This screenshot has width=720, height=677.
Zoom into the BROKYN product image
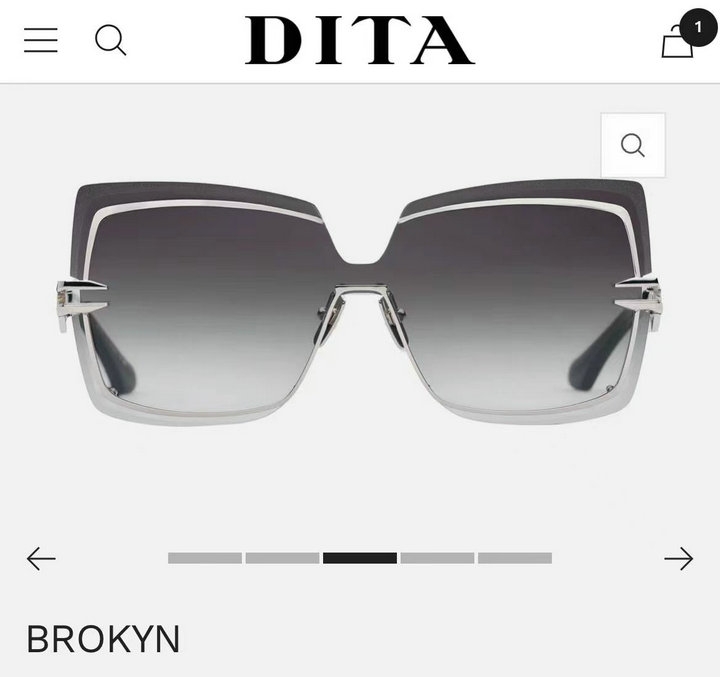(x=632, y=146)
